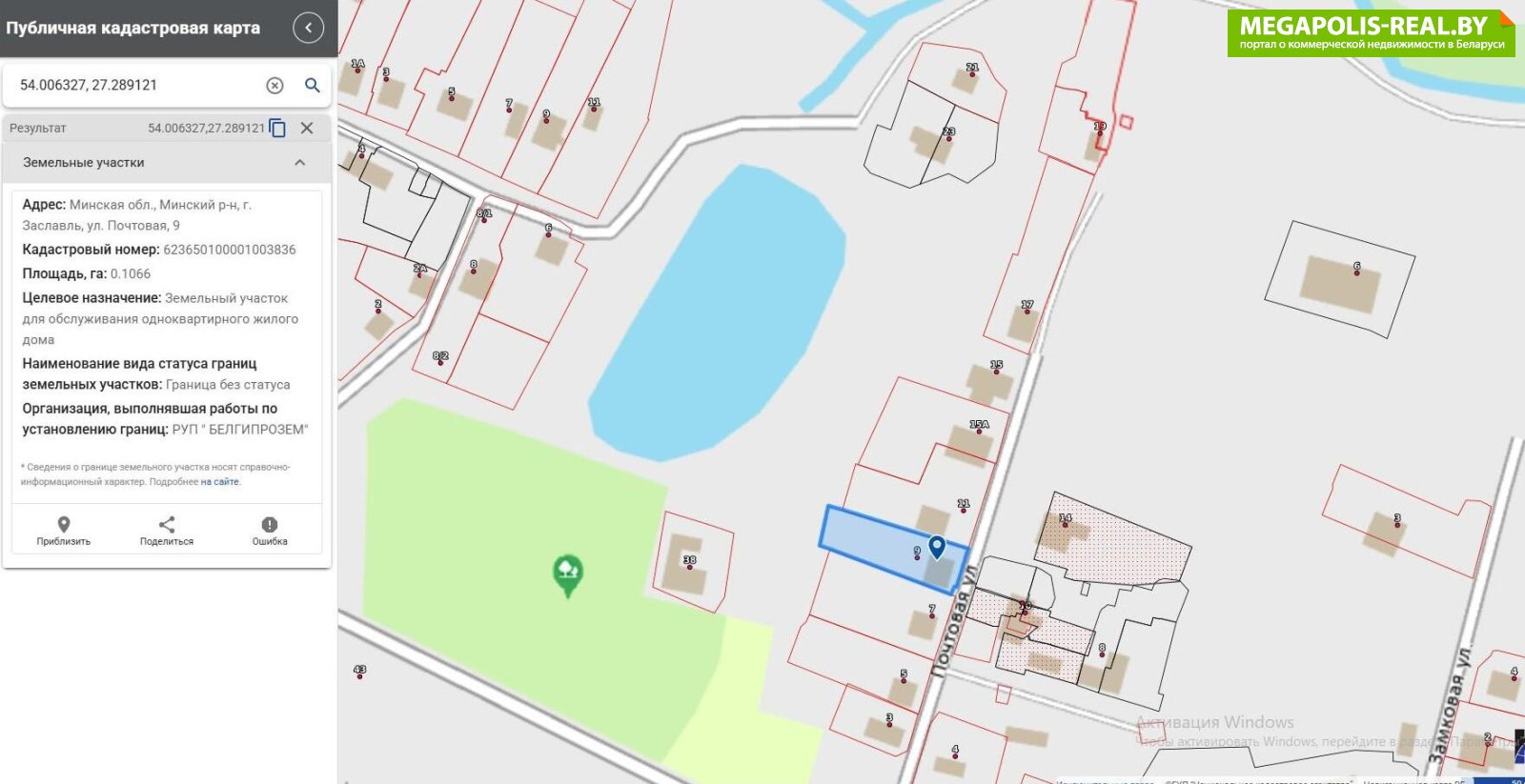Viewport: 1525px width, 784px height.
Task: Collapse the side panel with arrow
Action: [308, 29]
